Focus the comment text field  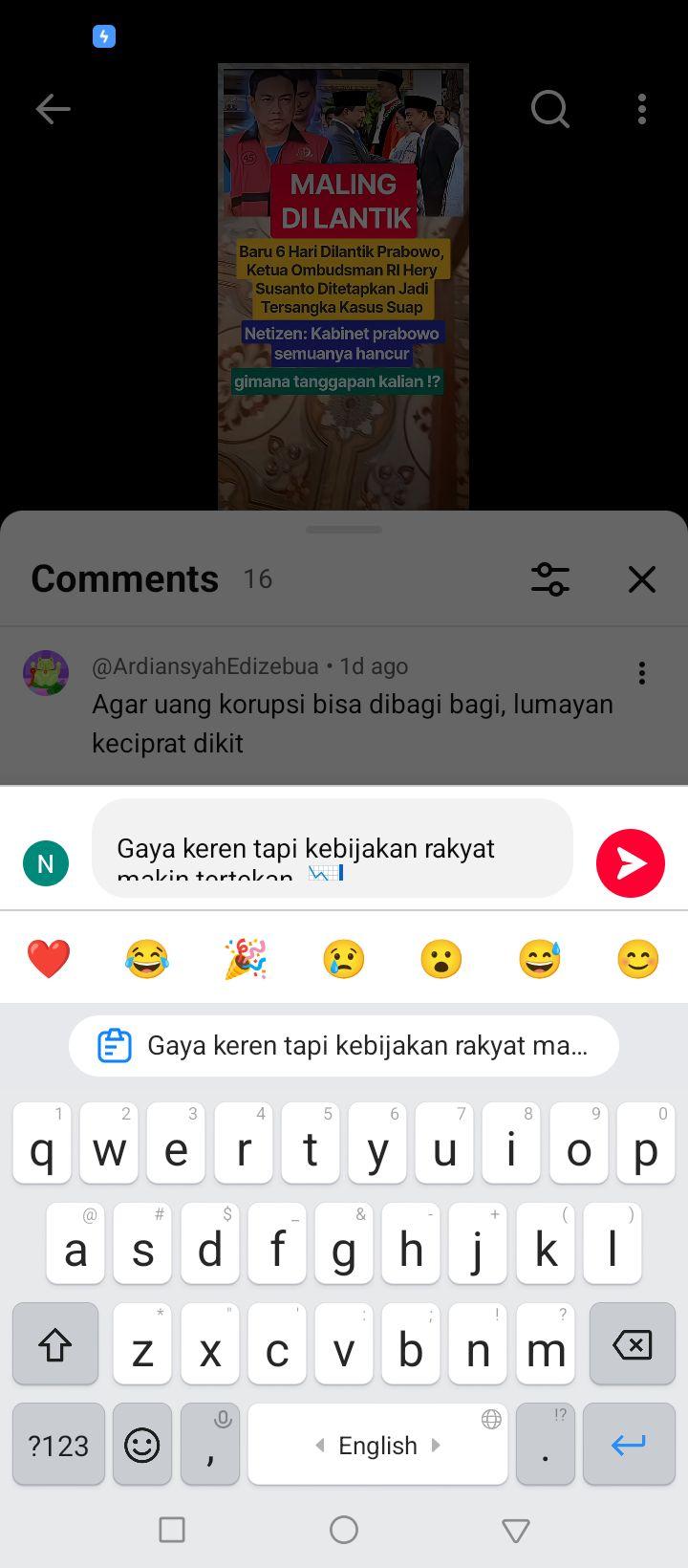[x=333, y=848]
